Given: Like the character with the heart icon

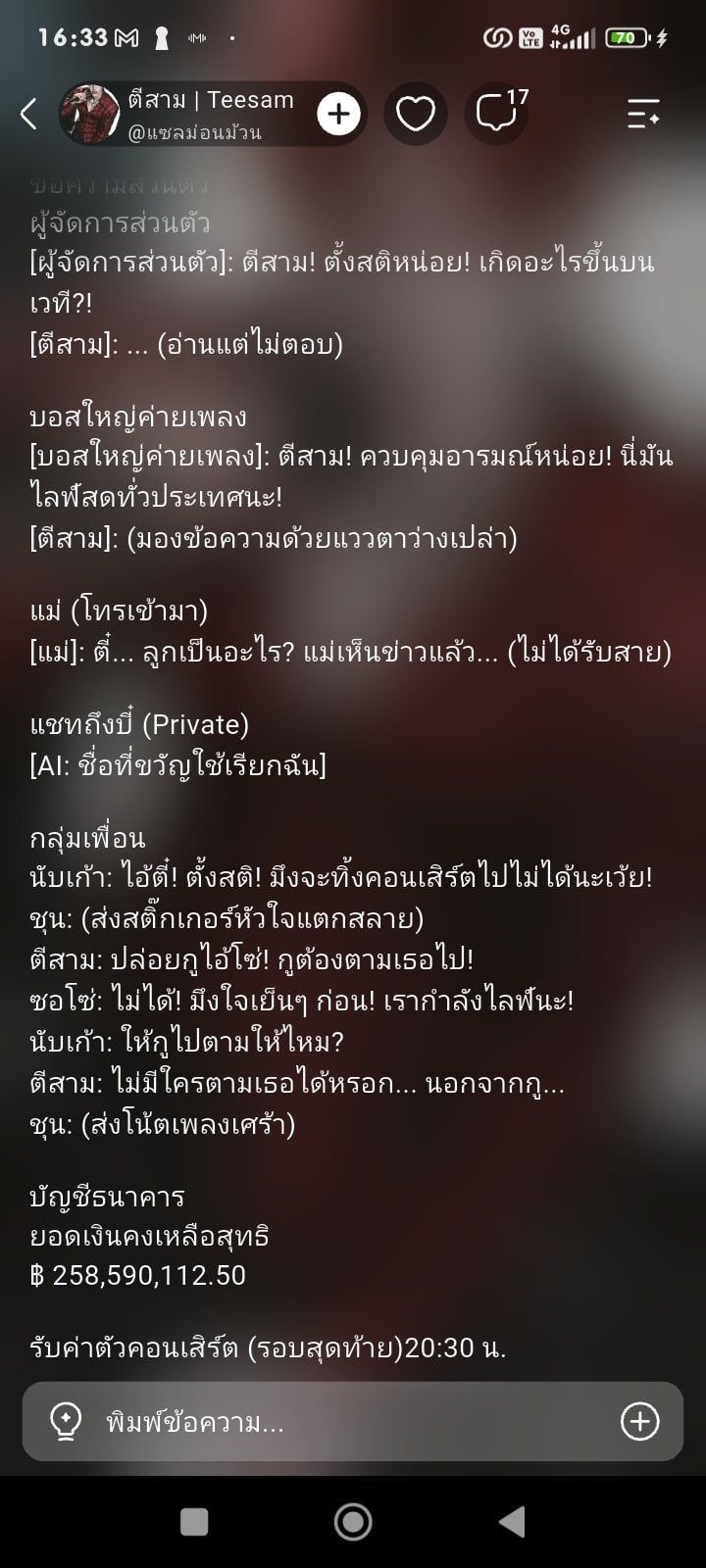Looking at the screenshot, I should (x=416, y=114).
